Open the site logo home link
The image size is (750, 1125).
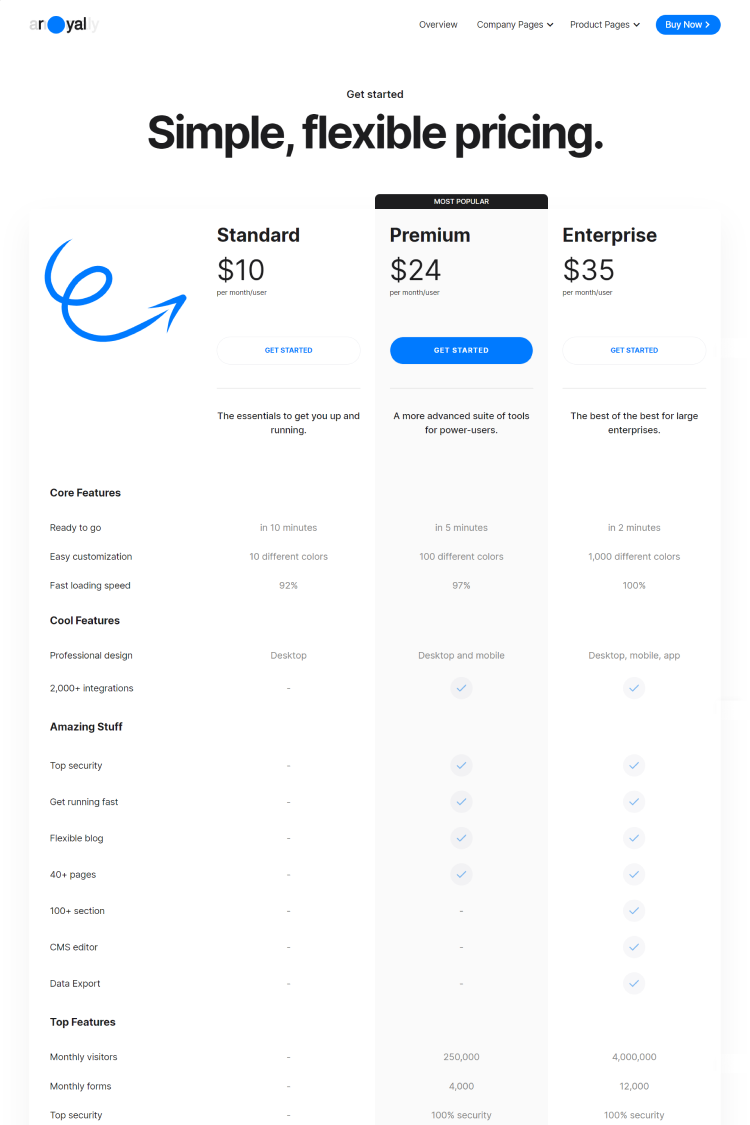65,25
